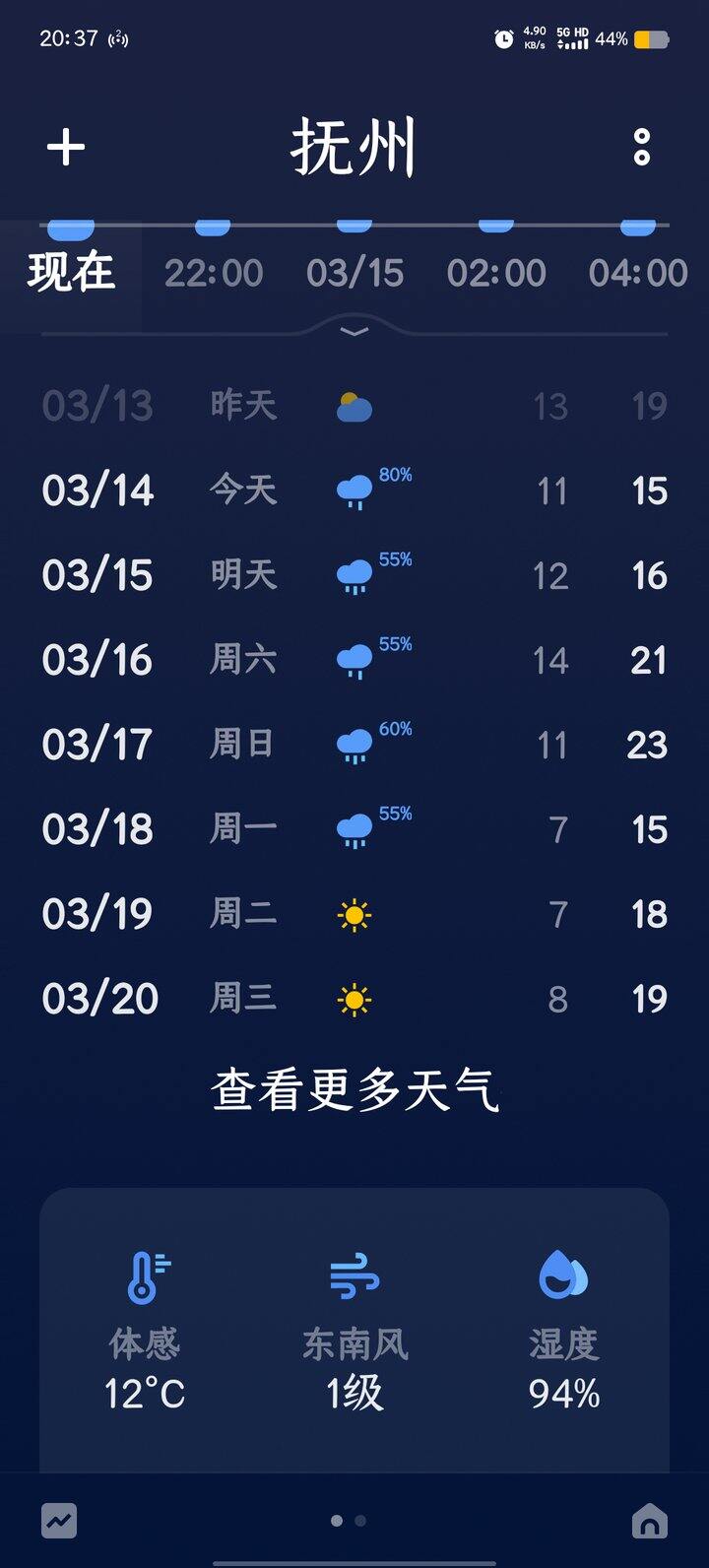Image resolution: width=709 pixels, height=1568 pixels.
Task: Select 现在 current time slot
Action: pyautogui.click(x=71, y=273)
